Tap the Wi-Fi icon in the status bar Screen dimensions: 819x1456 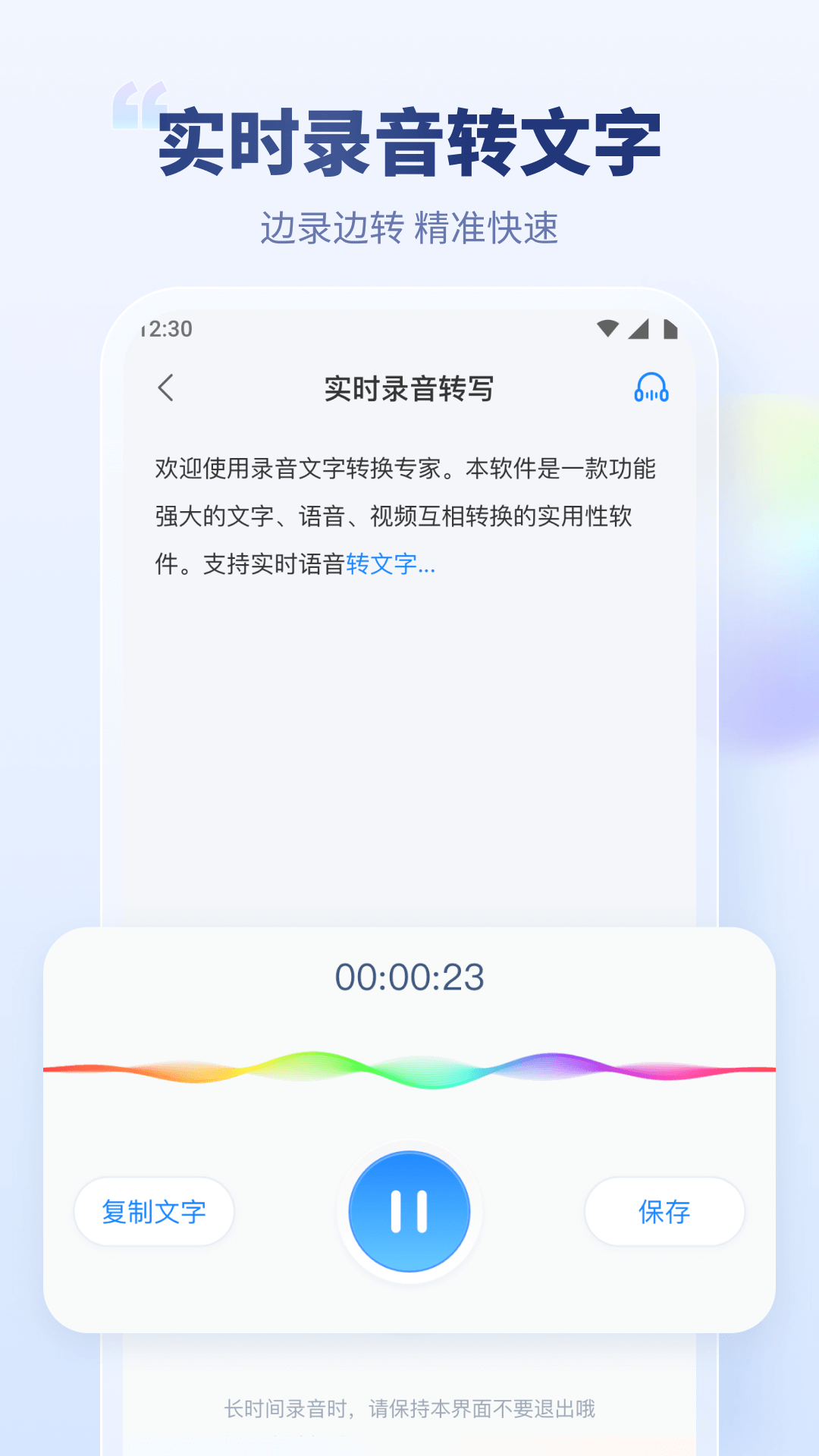coord(607,328)
